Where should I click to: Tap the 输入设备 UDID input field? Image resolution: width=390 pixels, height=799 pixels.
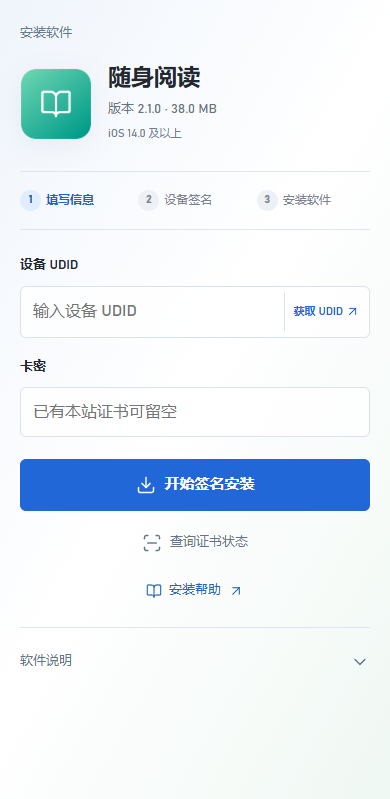[x=152, y=311]
